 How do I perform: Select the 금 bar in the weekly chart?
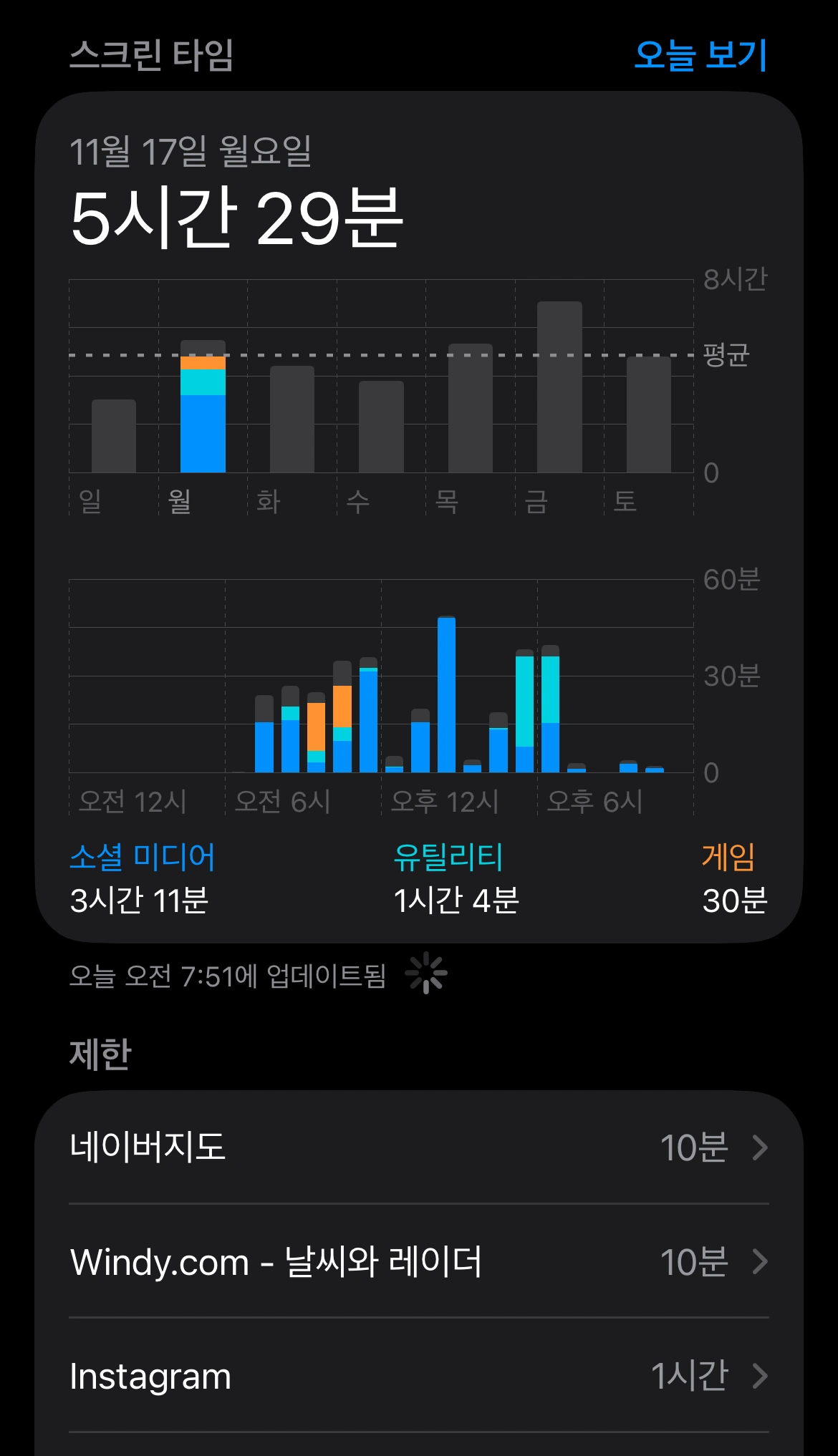559,387
